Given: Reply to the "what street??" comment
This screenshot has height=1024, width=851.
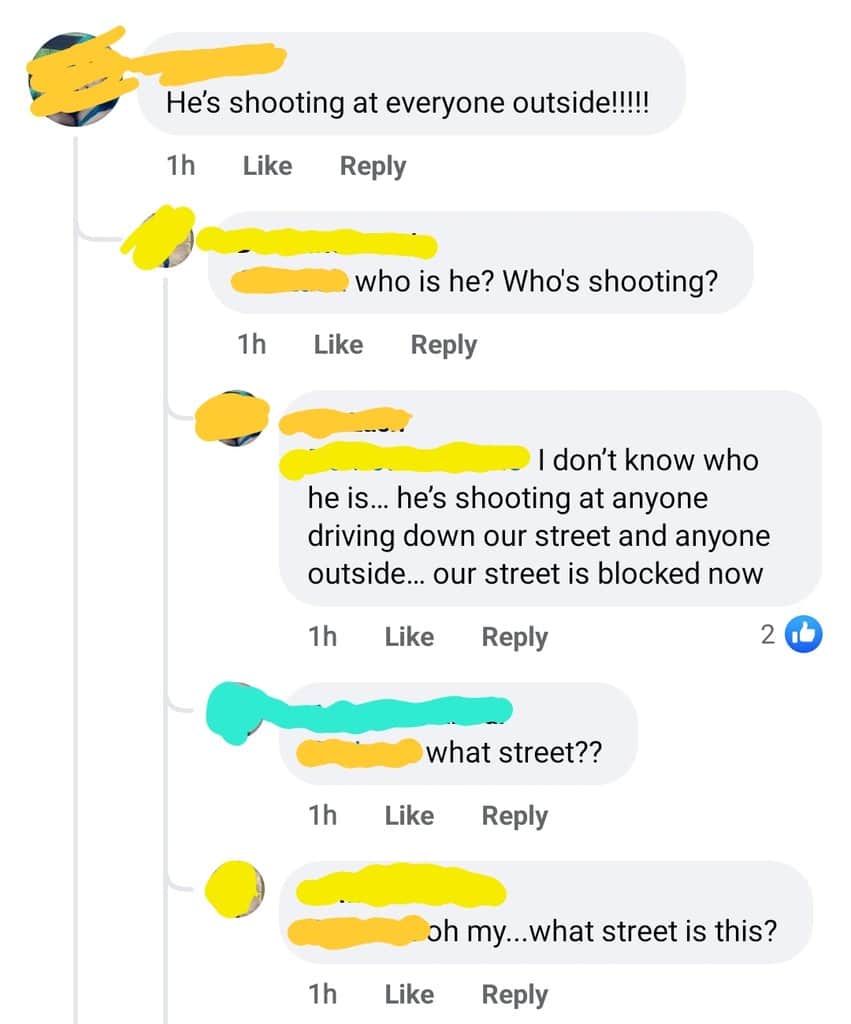Looking at the screenshot, I should coord(514,816).
